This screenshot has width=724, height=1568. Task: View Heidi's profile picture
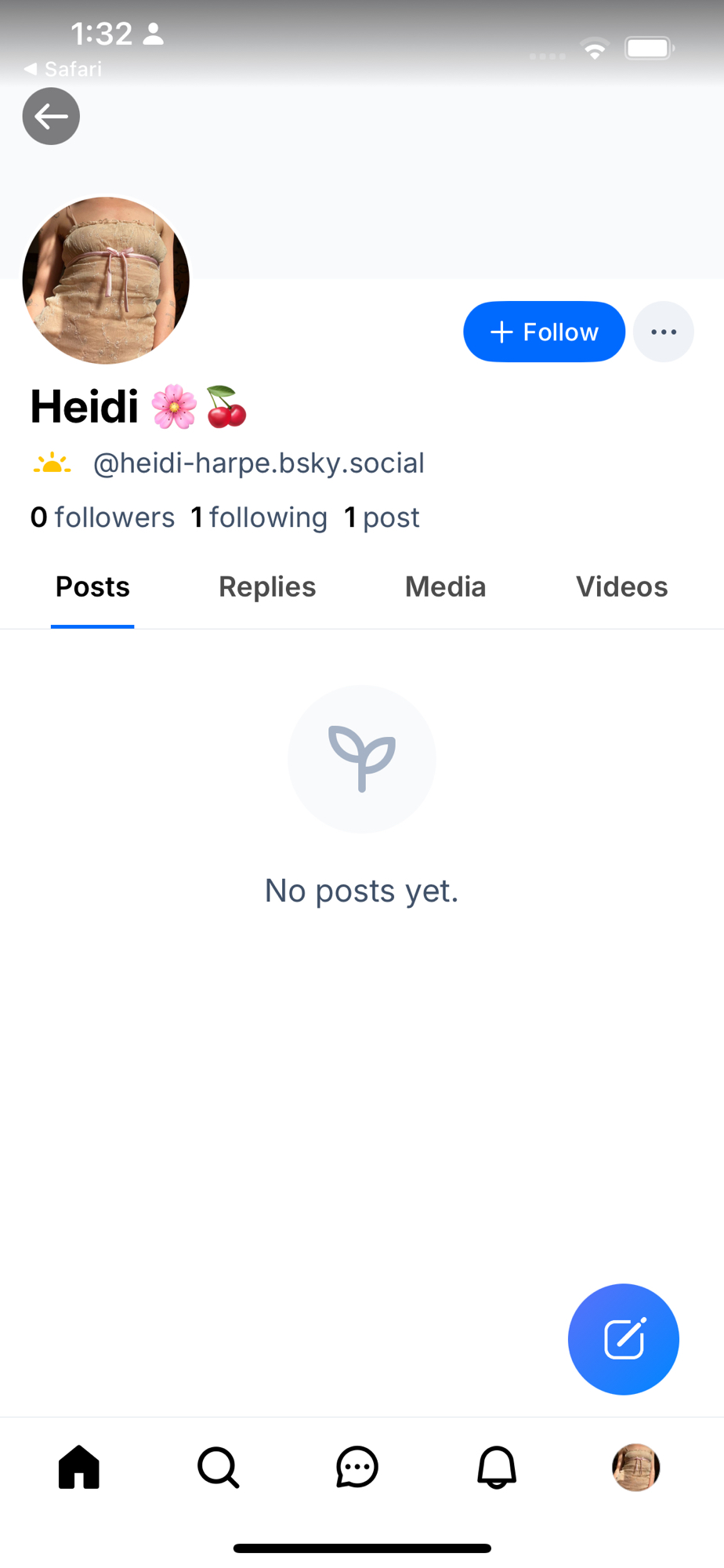(x=106, y=281)
